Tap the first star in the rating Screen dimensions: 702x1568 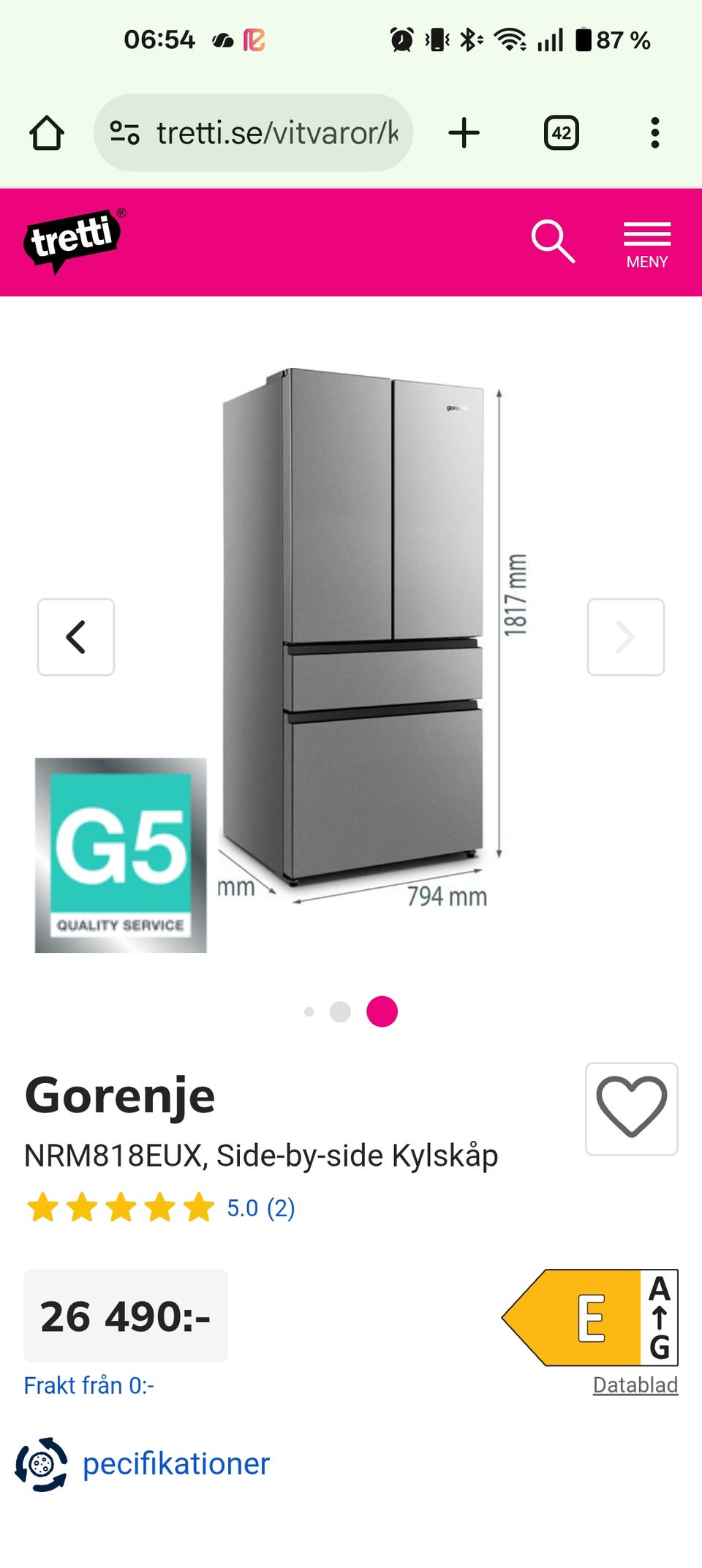[44, 1206]
